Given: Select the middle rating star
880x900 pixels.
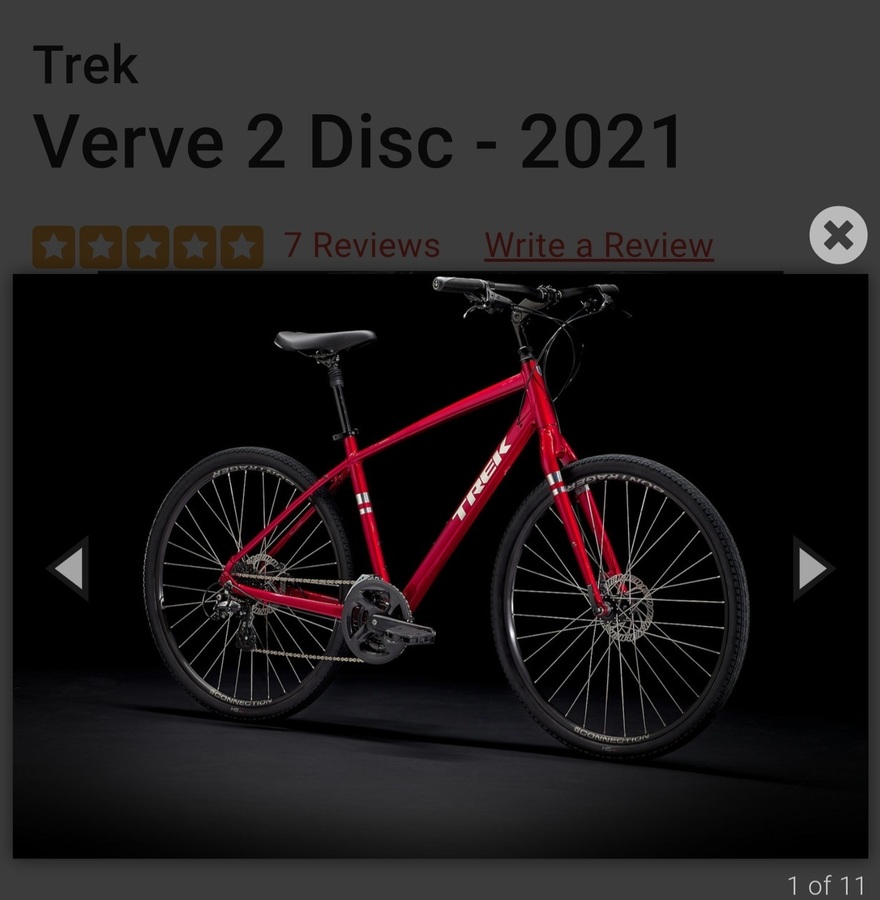Looking at the screenshot, I should click(x=148, y=243).
